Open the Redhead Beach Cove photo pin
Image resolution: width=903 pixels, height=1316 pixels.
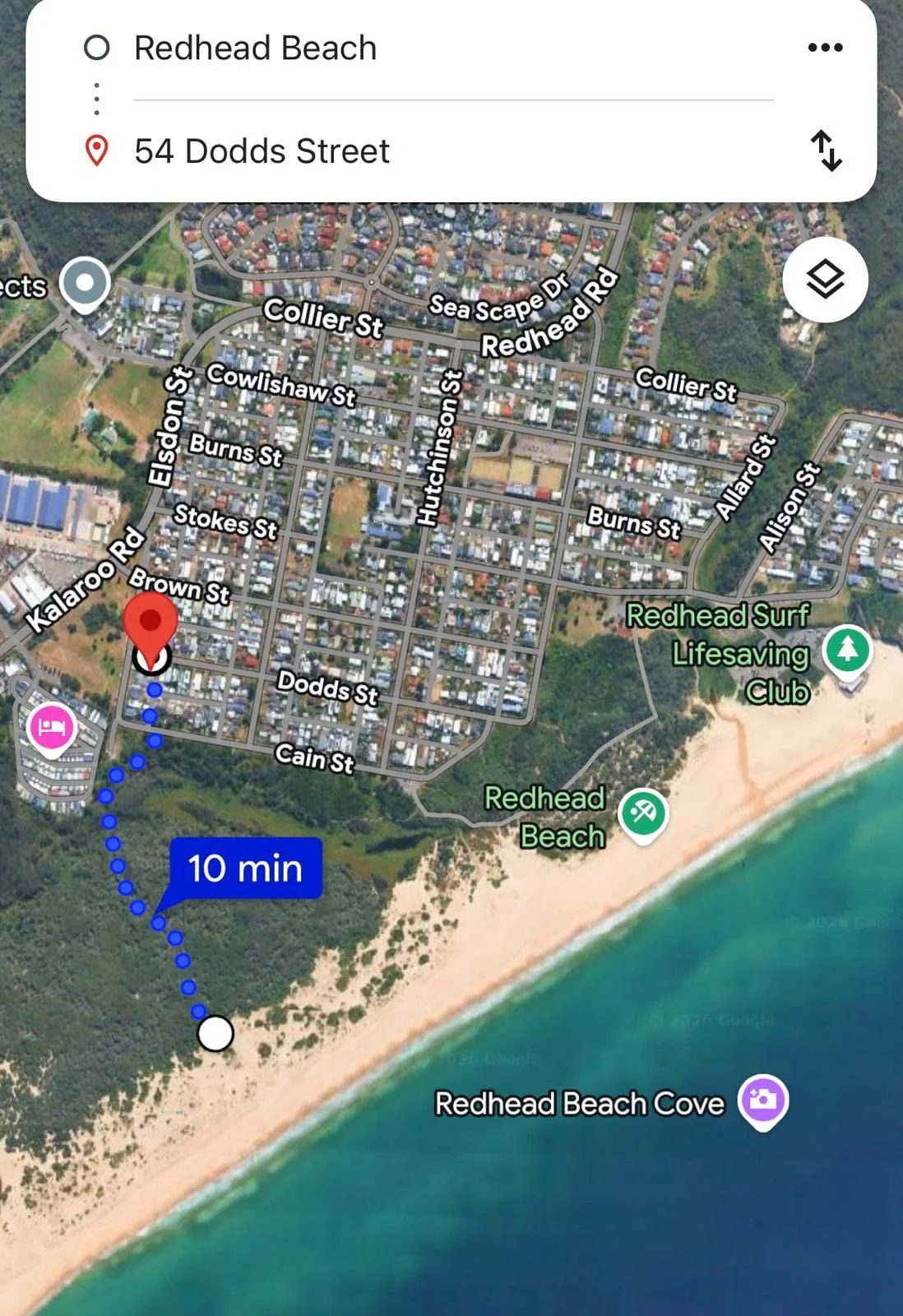click(x=763, y=1102)
